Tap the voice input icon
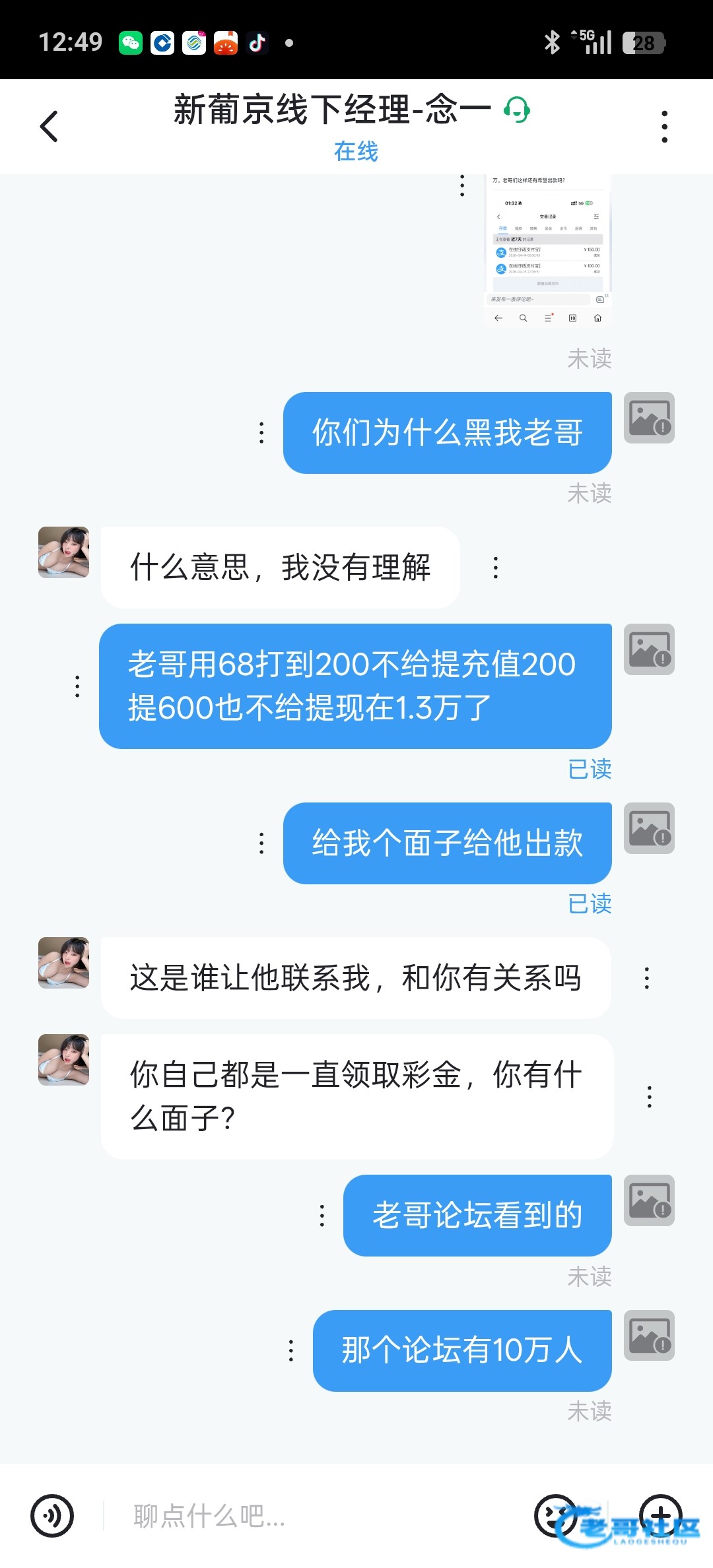The width and height of the screenshot is (713, 1568). point(52,1516)
